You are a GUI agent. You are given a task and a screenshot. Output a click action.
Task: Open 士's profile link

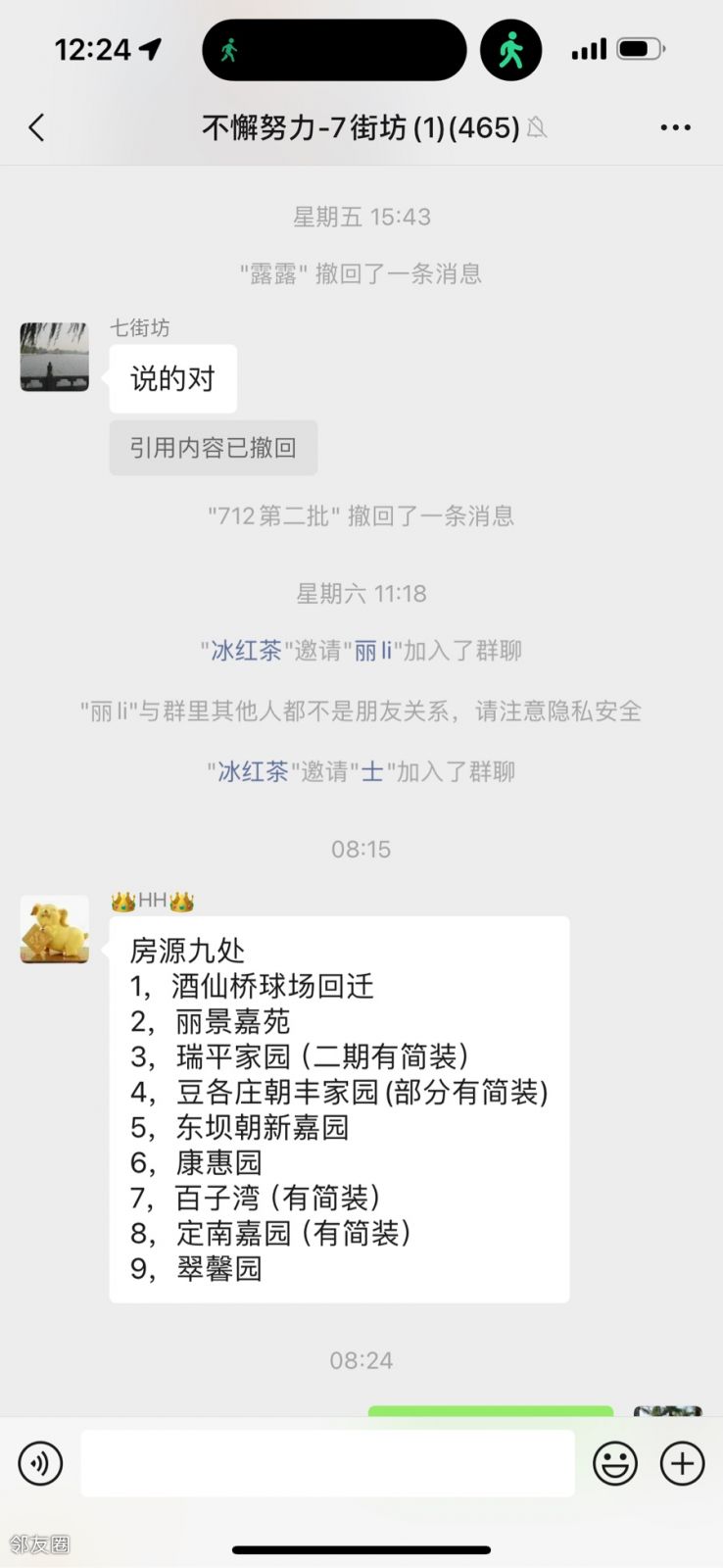pyautogui.click(x=372, y=772)
